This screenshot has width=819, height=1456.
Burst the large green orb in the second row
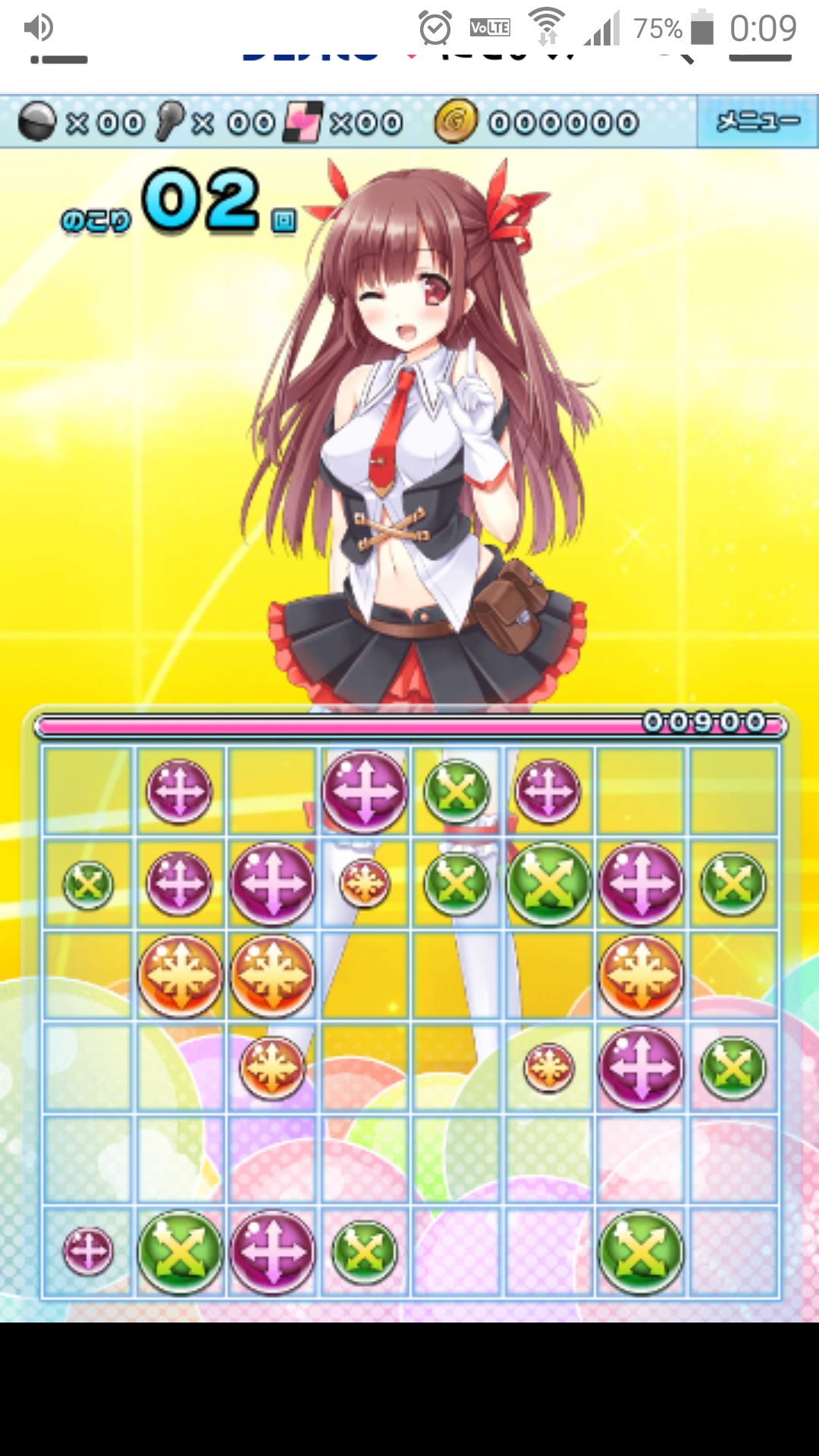pyautogui.click(x=549, y=884)
